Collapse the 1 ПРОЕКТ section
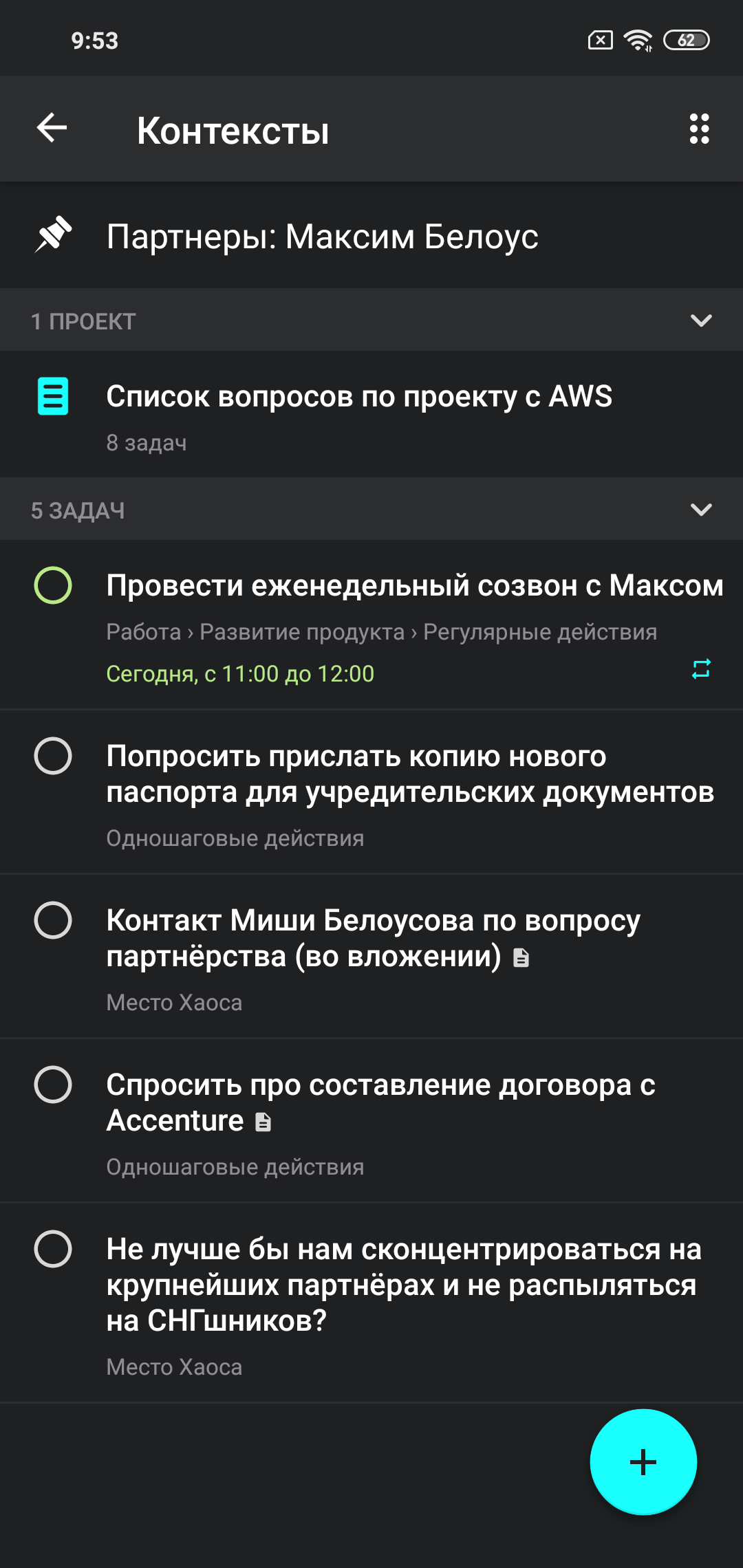The image size is (743, 1568). 700,320
